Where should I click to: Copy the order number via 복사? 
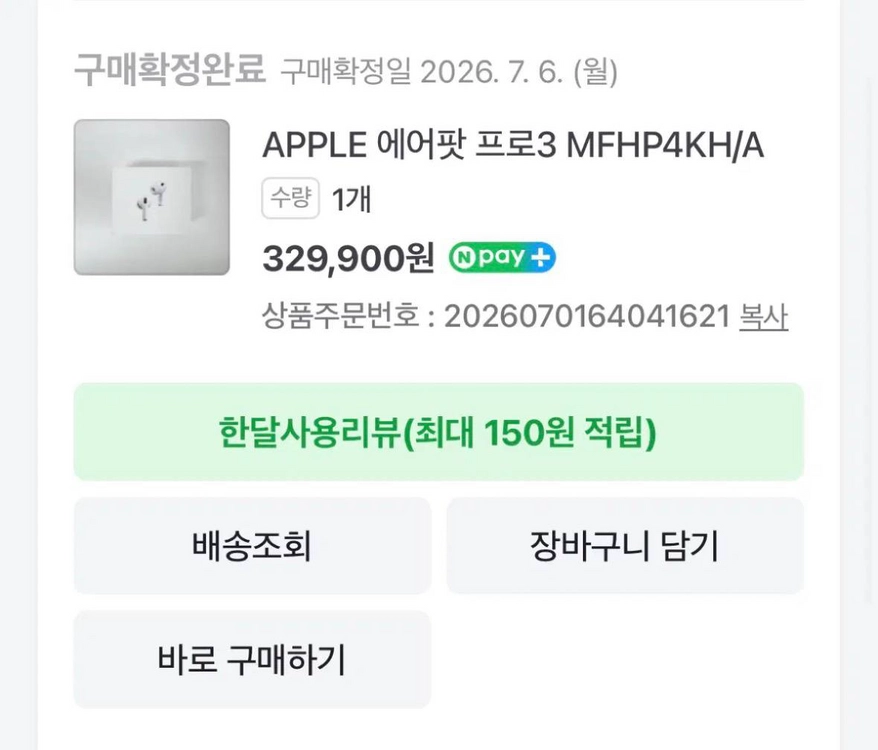tap(764, 317)
